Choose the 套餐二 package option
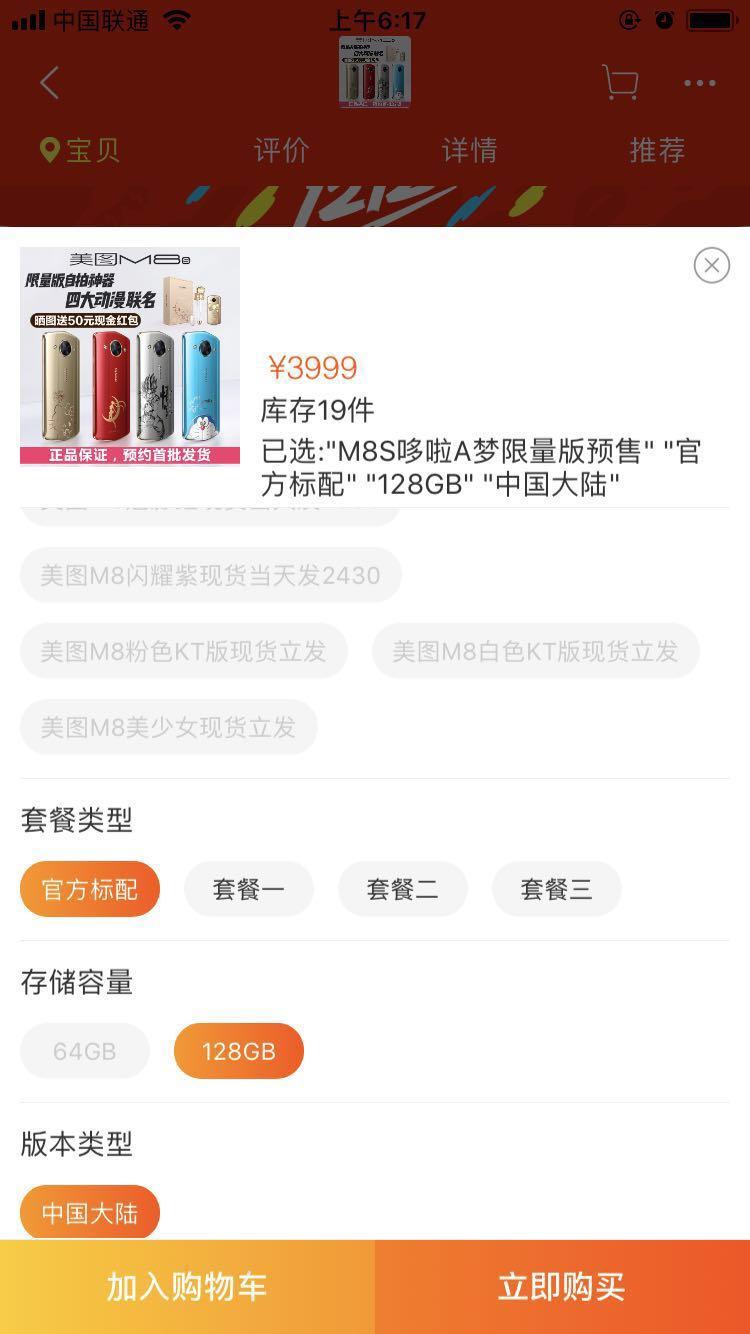This screenshot has width=750, height=1334. 403,889
